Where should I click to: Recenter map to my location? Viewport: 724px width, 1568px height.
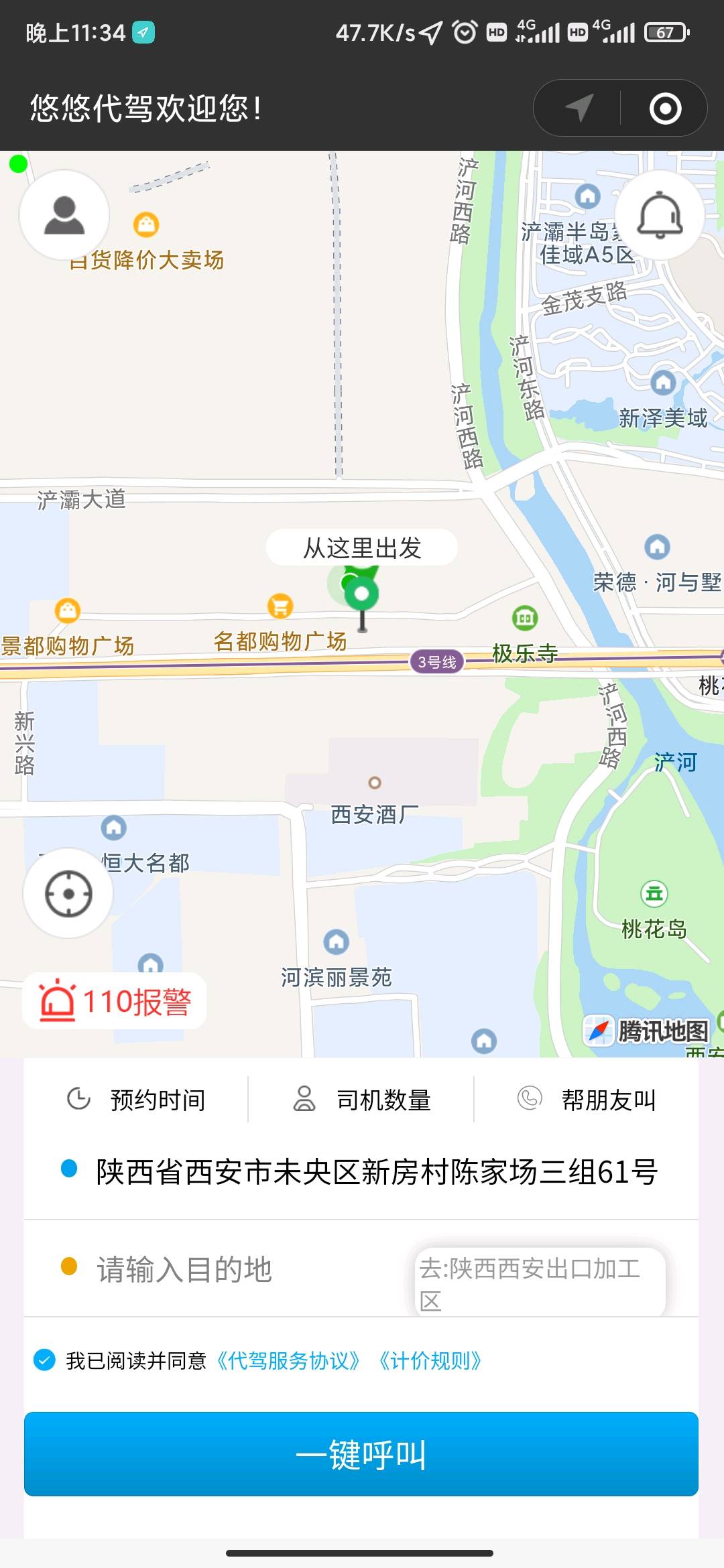point(68,894)
